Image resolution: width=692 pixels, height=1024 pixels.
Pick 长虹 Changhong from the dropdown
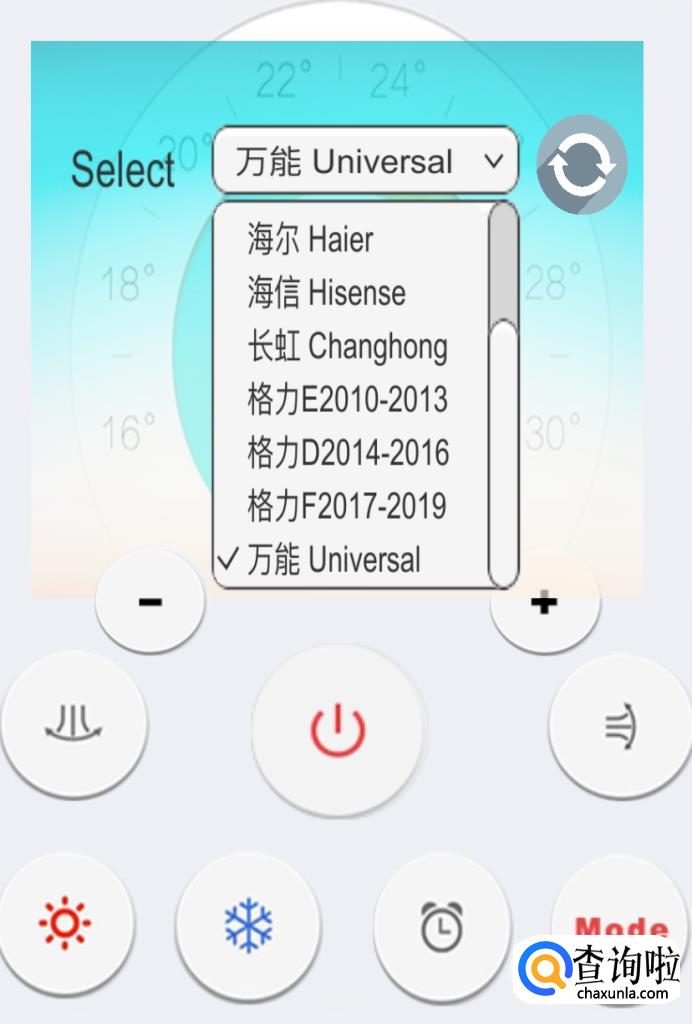click(350, 347)
